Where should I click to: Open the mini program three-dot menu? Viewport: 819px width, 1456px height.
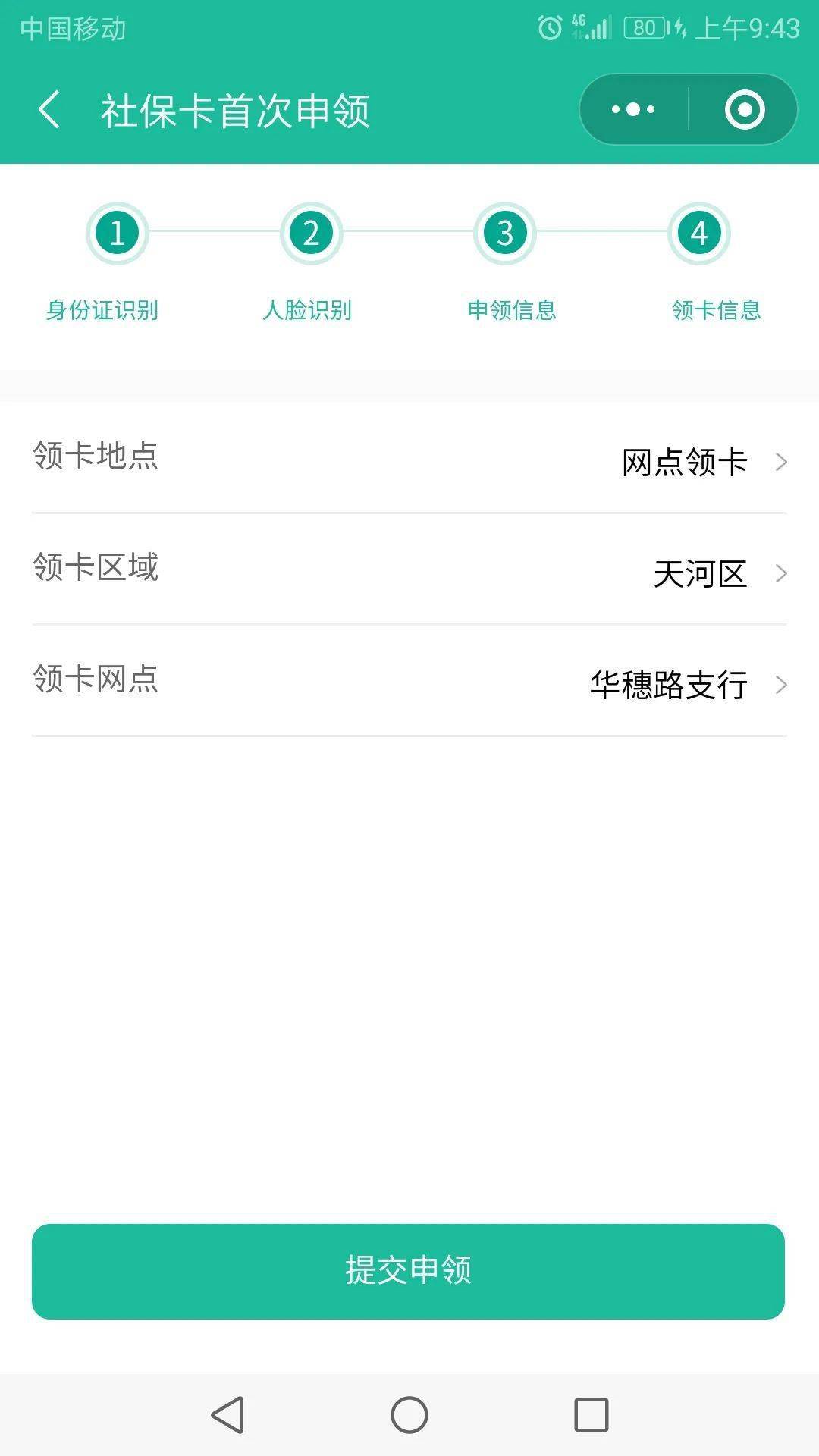point(633,110)
